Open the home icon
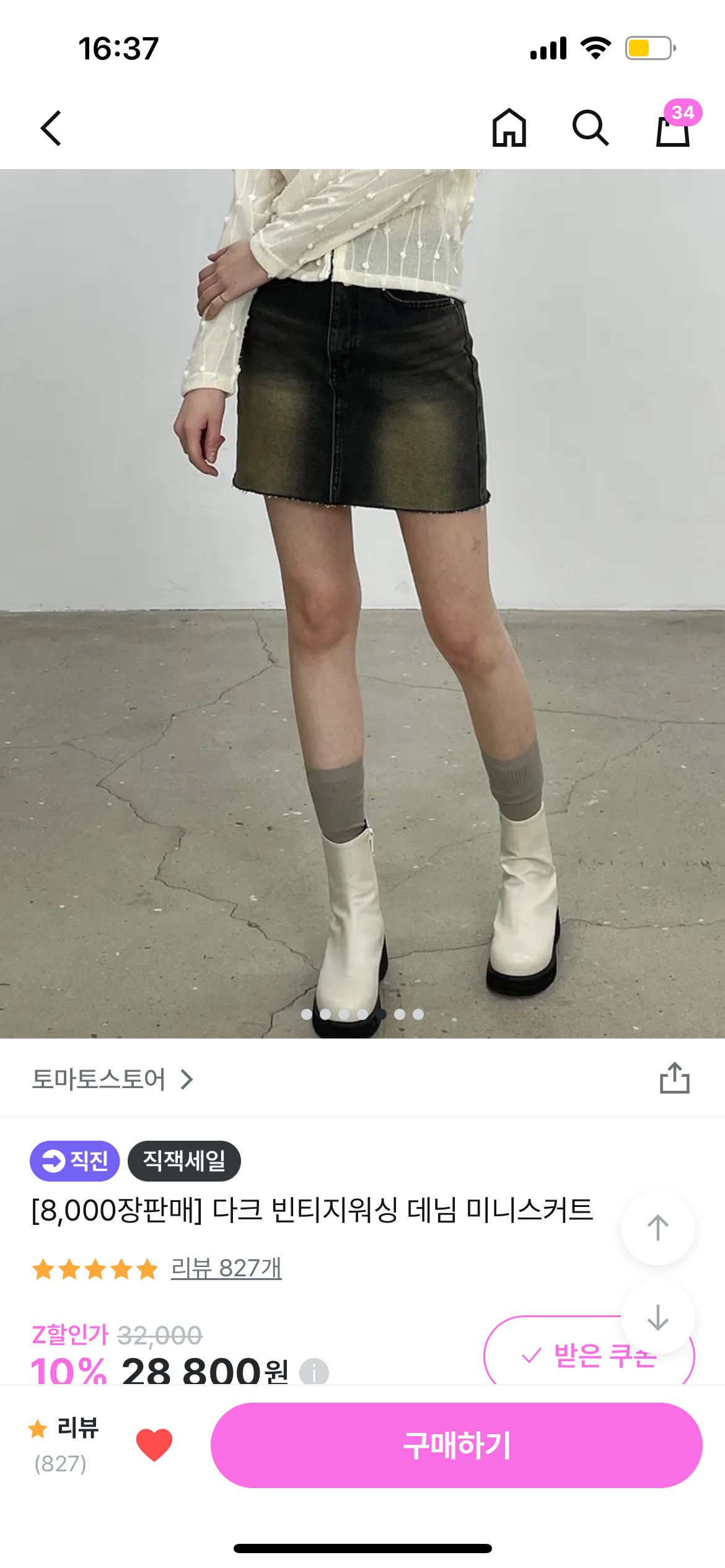Viewport: 725px width, 1568px height. tap(509, 128)
